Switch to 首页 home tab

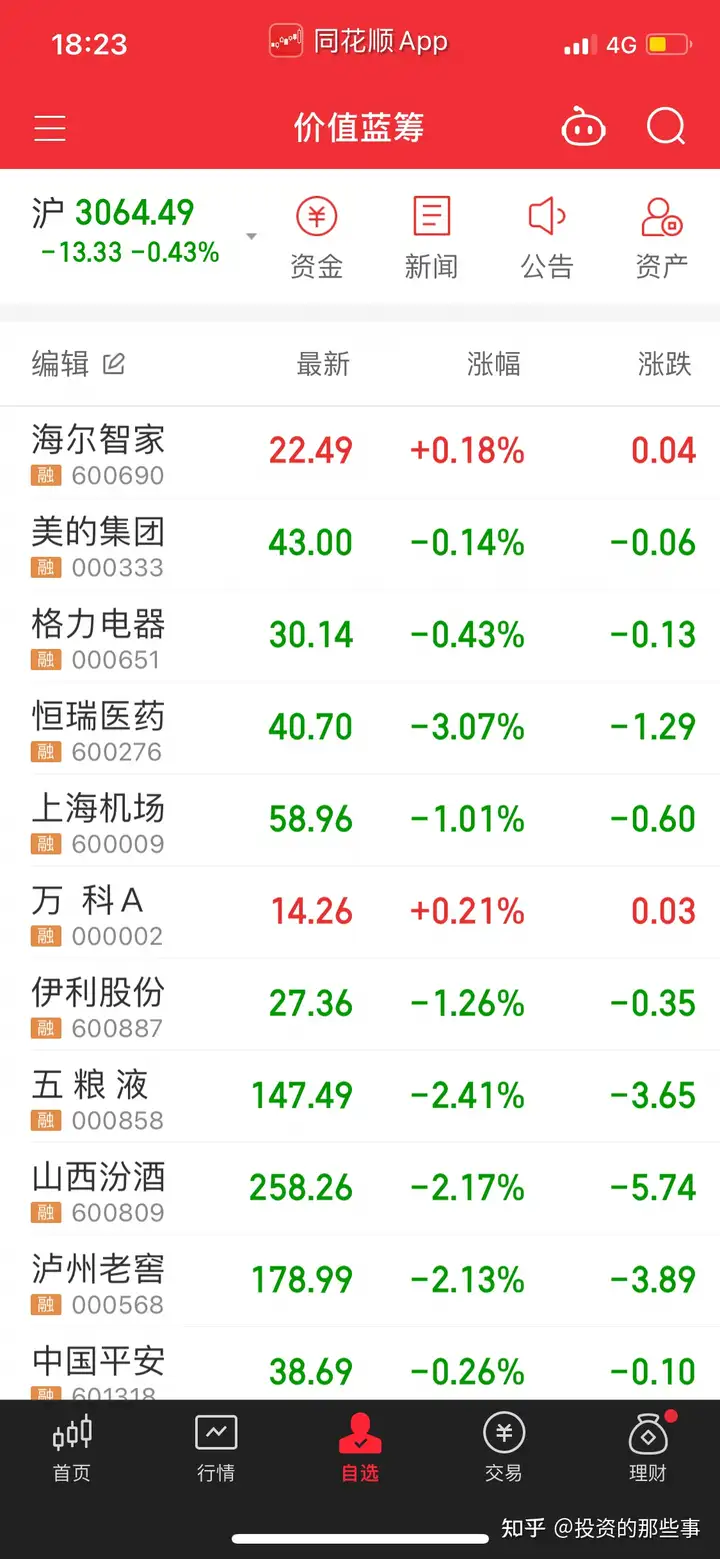click(x=72, y=1448)
